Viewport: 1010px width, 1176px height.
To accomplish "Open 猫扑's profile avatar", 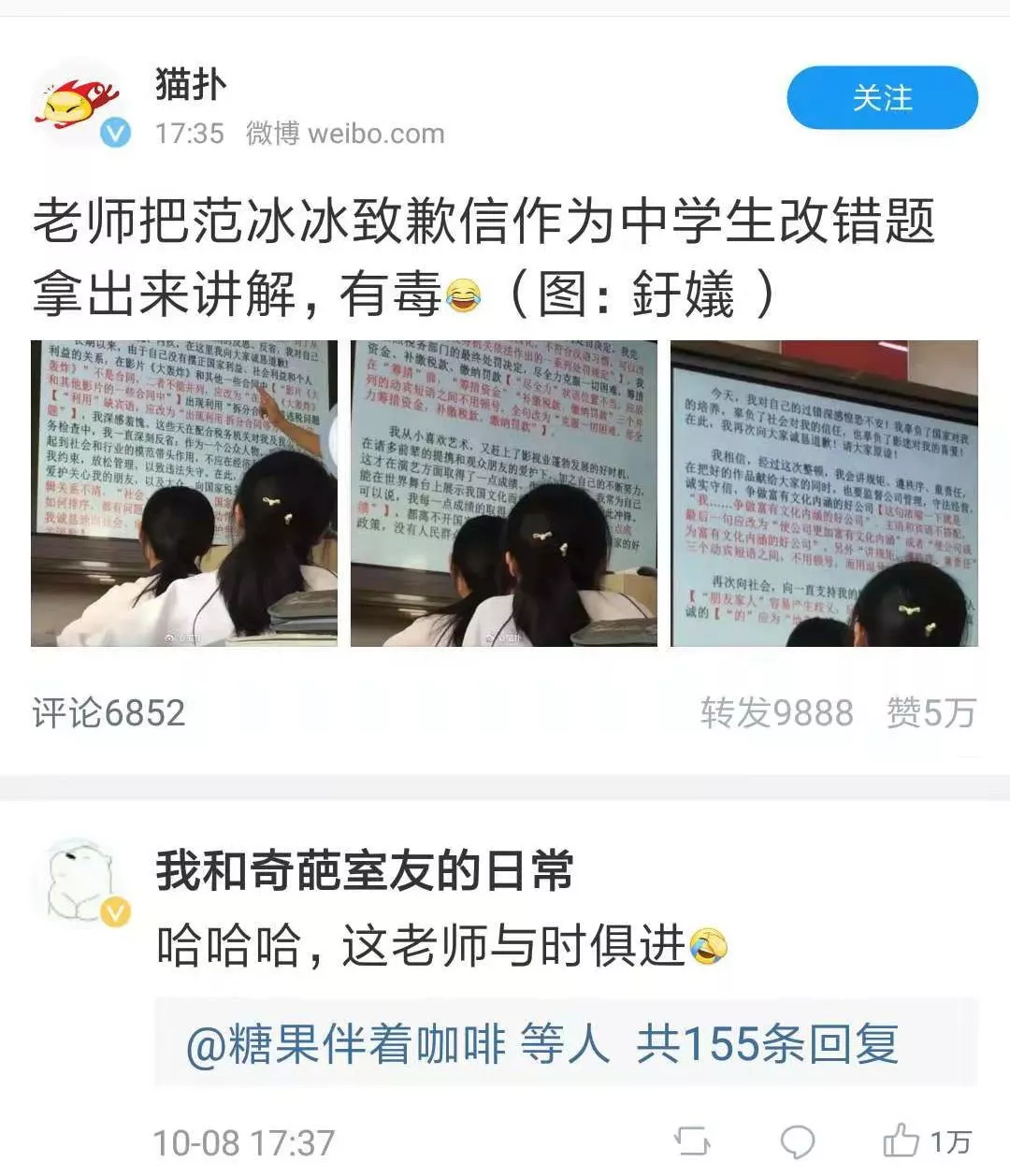I will 79,105.
